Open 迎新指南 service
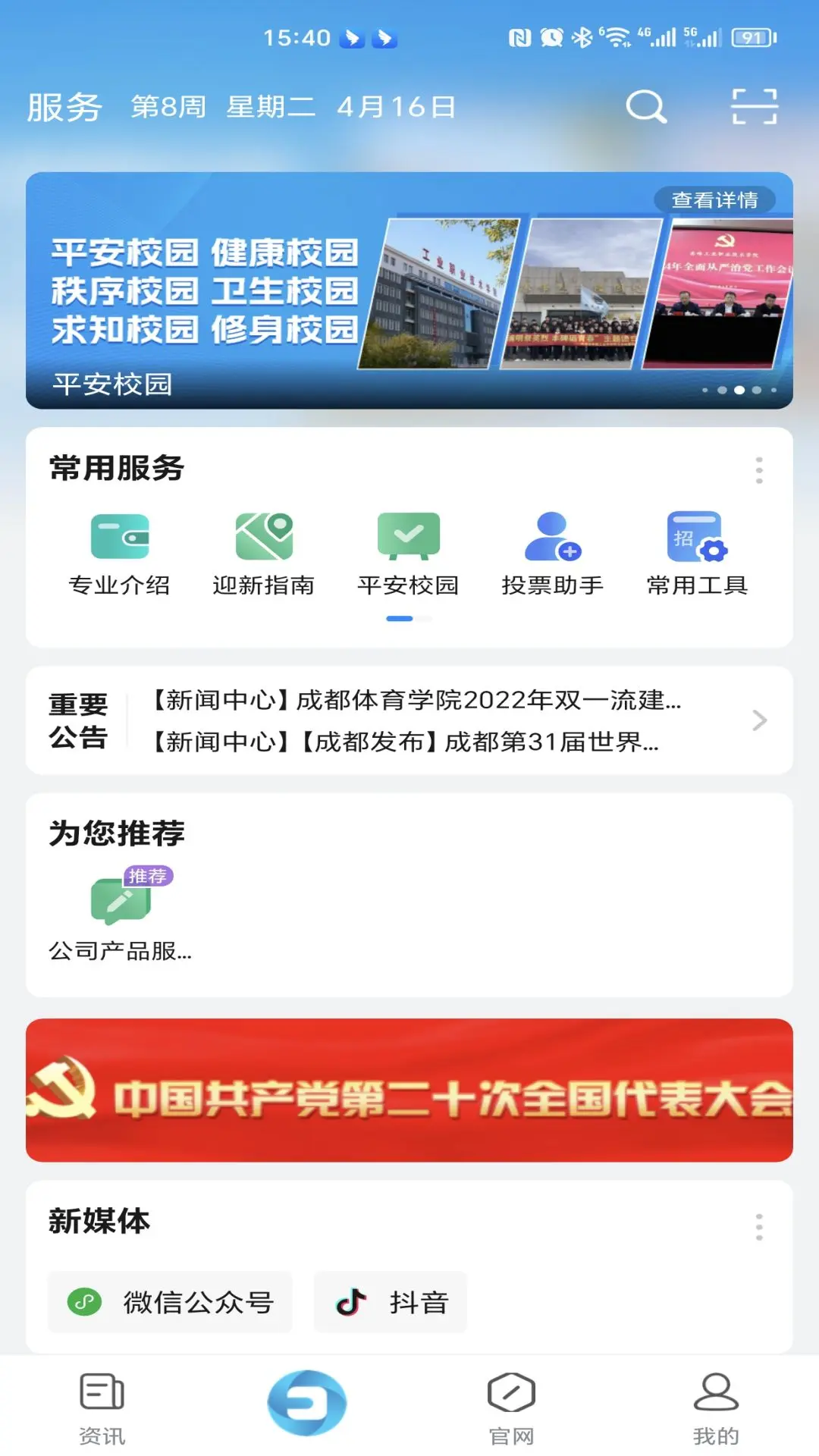This screenshot has height=1456, width=819. click(264, 554)
